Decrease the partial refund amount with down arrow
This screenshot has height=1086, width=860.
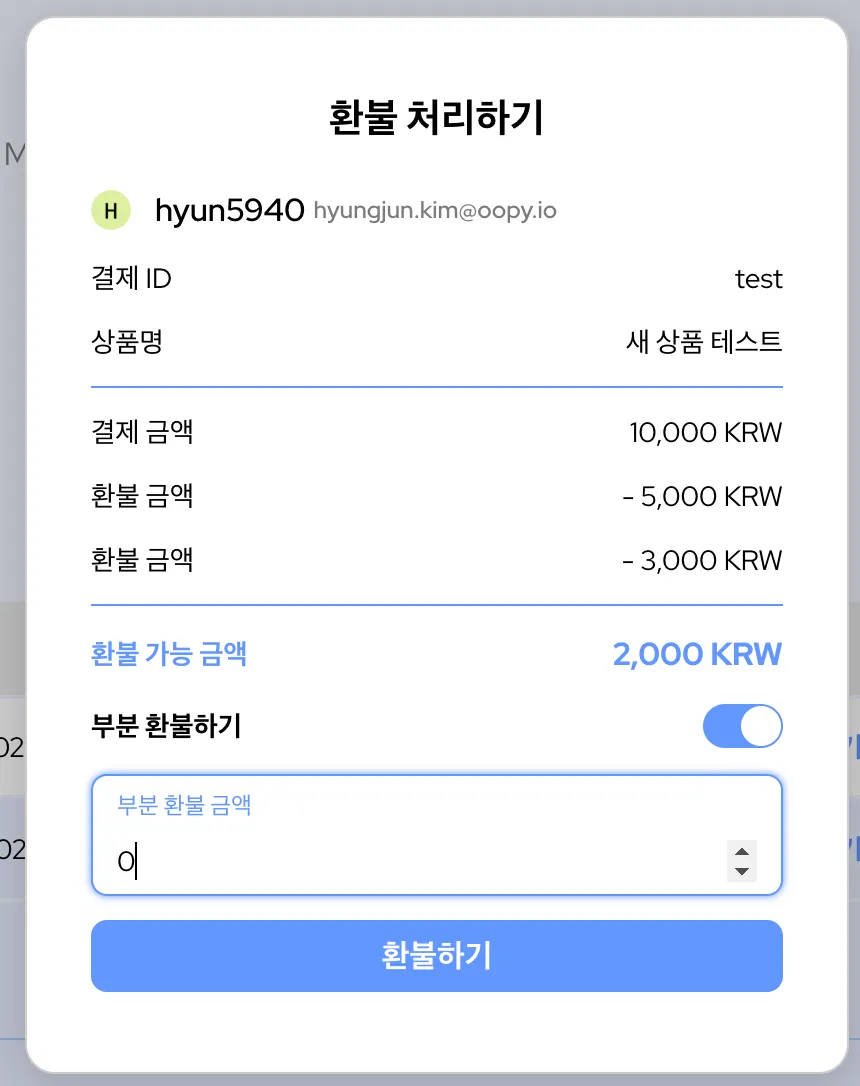click(742, 871)
